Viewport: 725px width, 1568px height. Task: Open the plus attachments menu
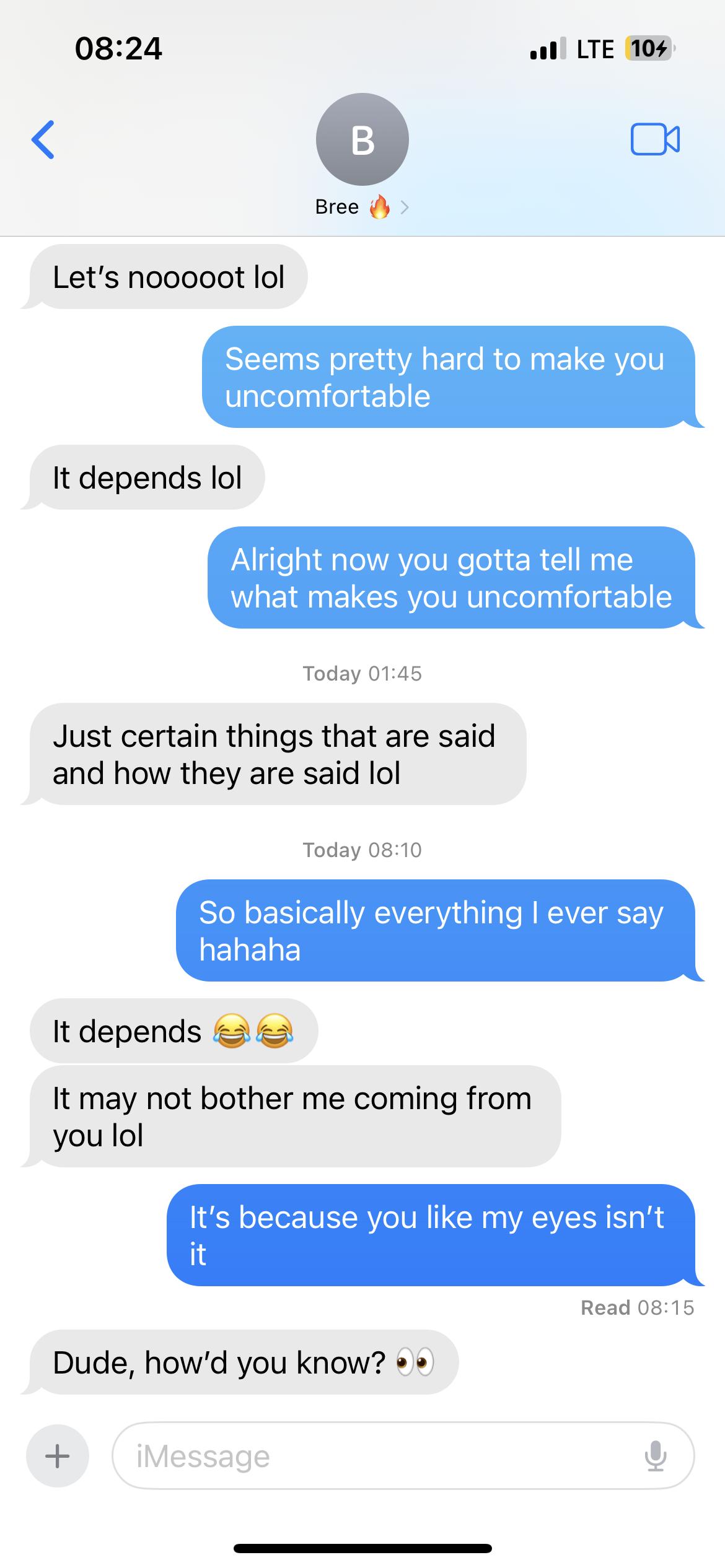click(x=58, y=1455)
